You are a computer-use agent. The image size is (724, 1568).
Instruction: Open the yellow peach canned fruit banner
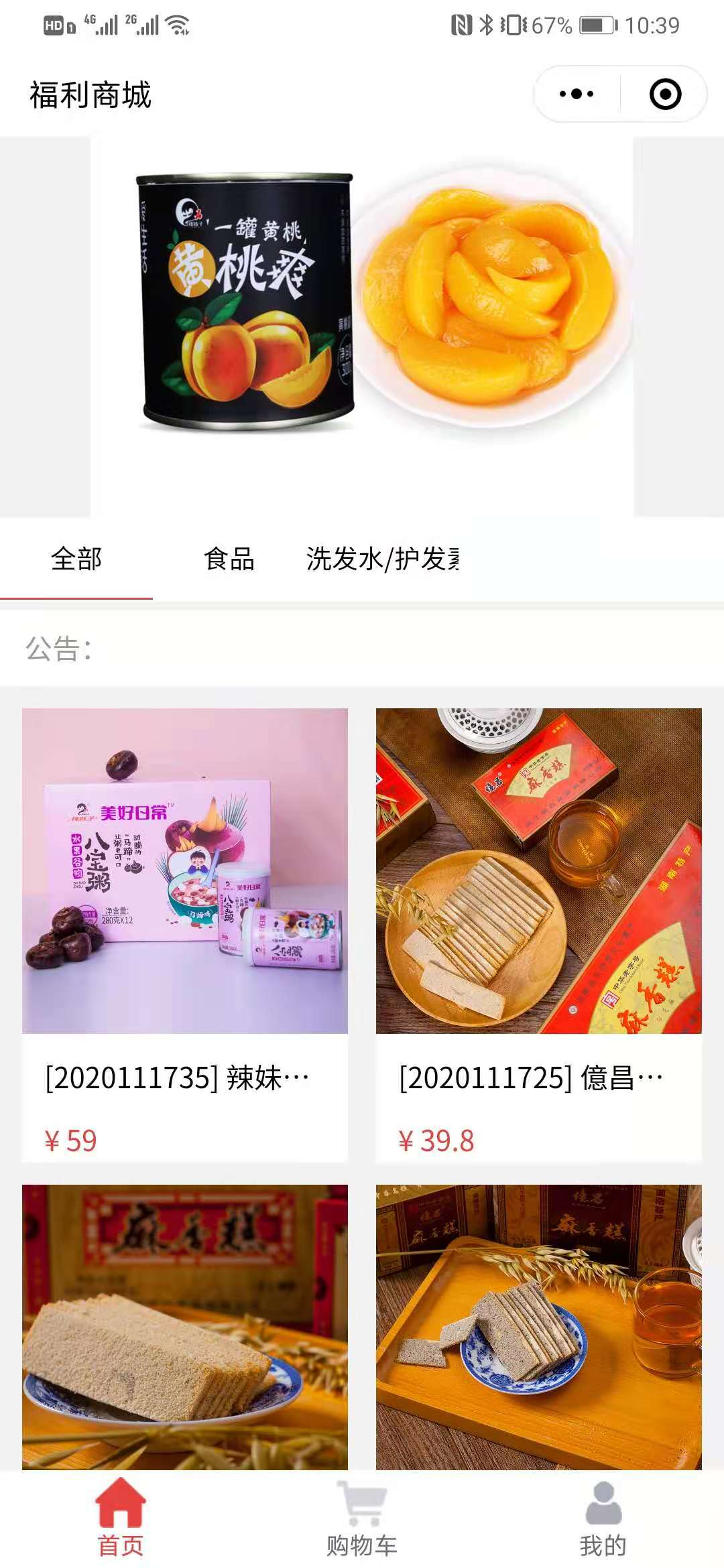click(x=362, y=326)
